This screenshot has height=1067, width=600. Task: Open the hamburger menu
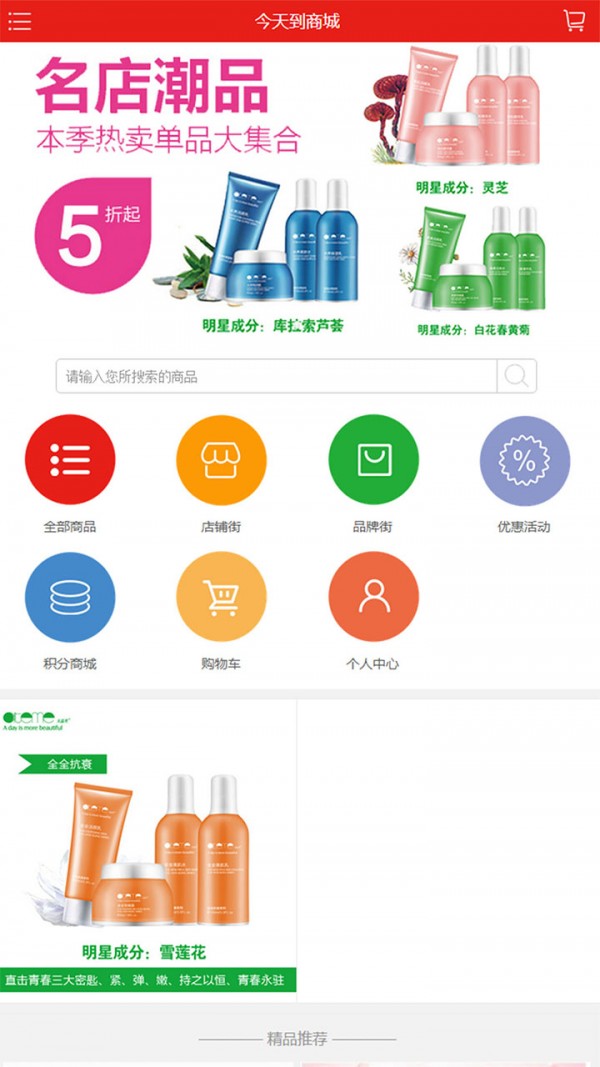click(x=20, y=21)
